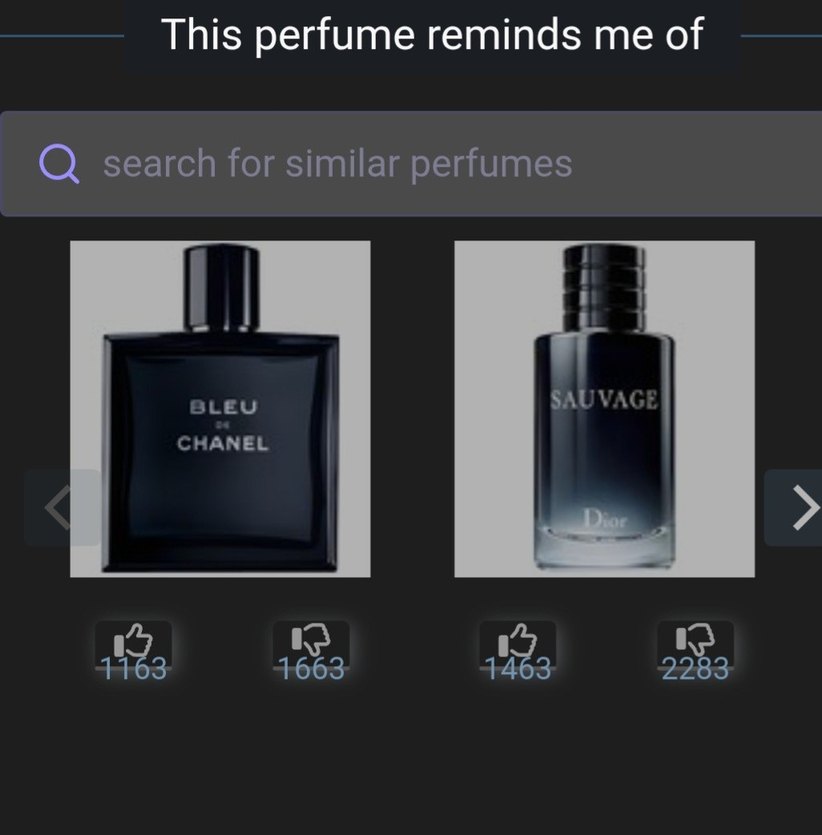
Task: Click the 2283 vote count link
Action: tap(694, 669)
